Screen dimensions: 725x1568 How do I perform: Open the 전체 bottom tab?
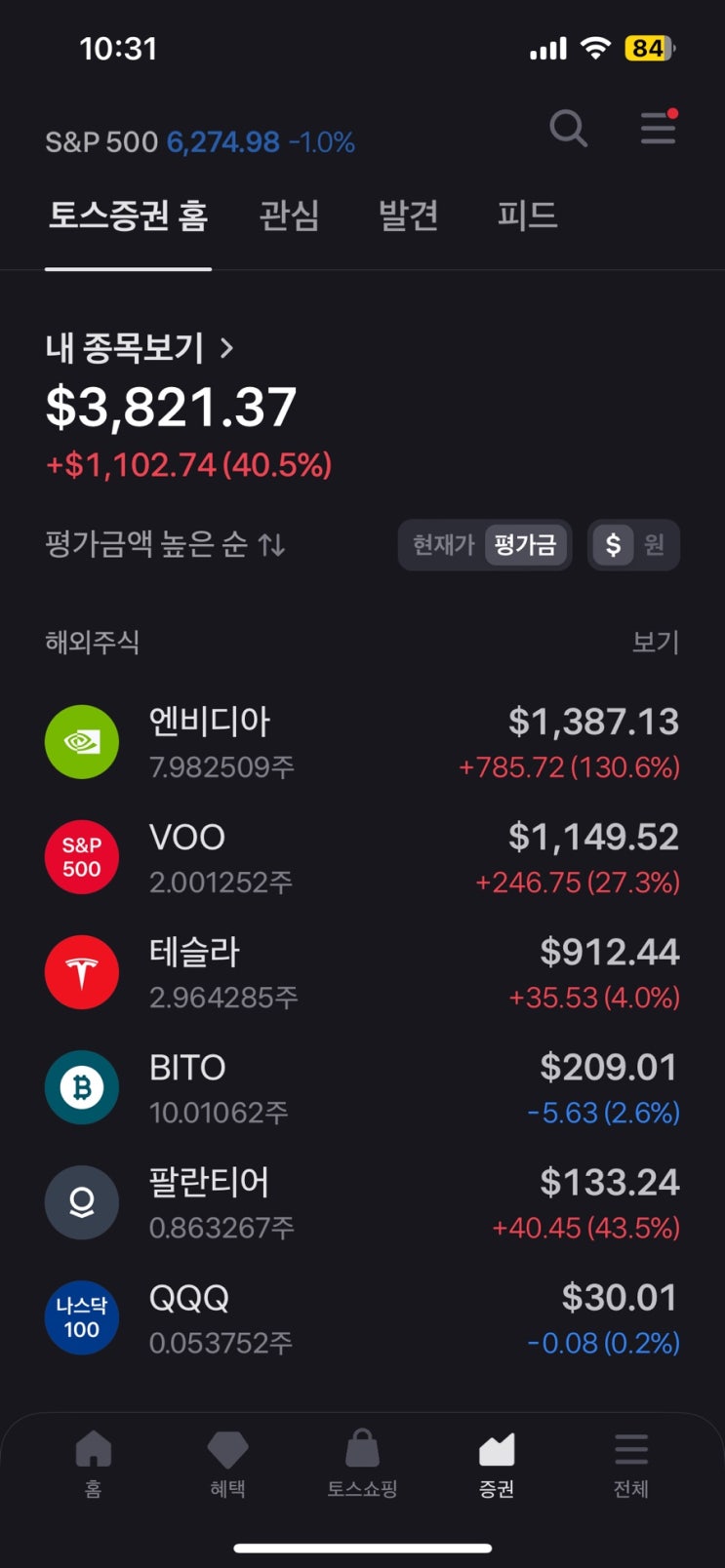click(630, 1463)
